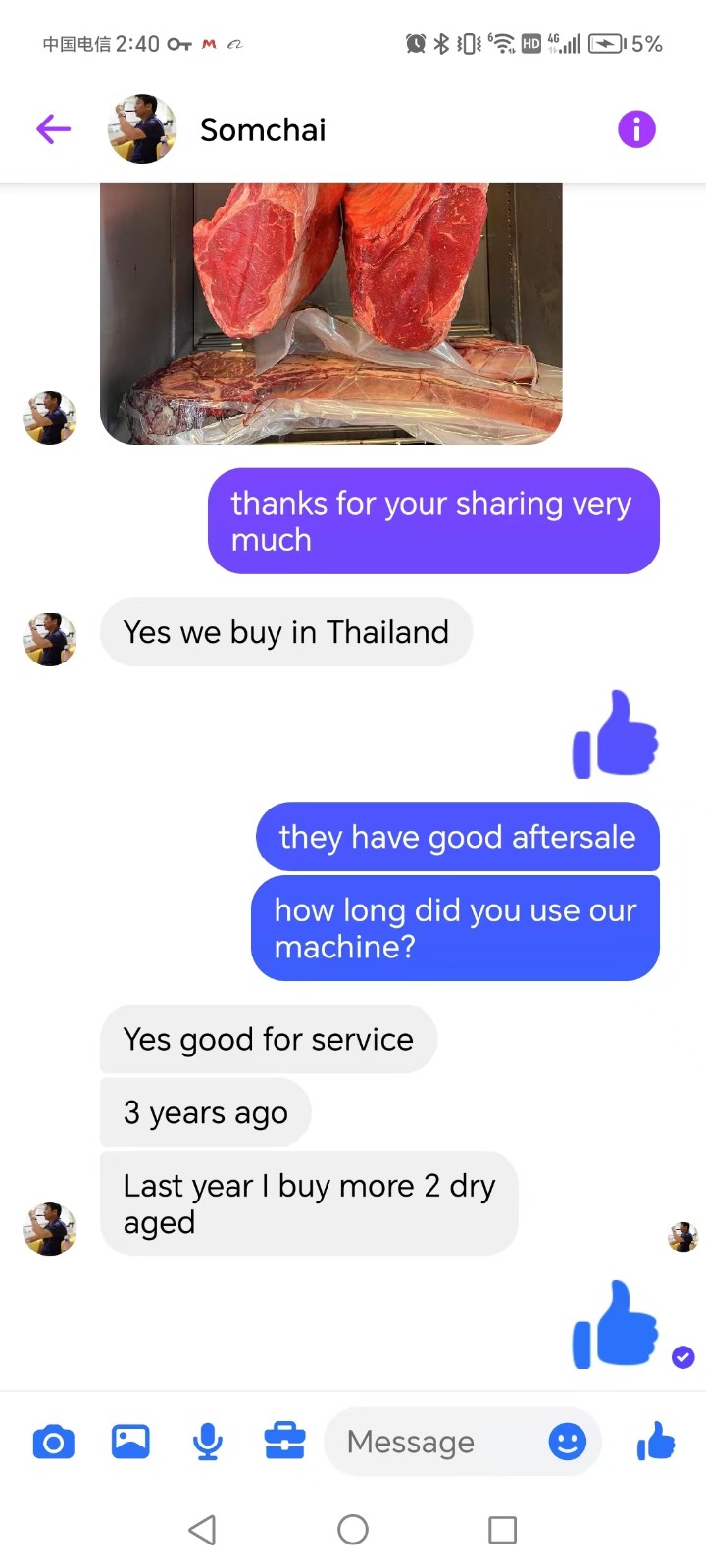Open the emoji picker
706x1568 pixels.
(567, 1442)
